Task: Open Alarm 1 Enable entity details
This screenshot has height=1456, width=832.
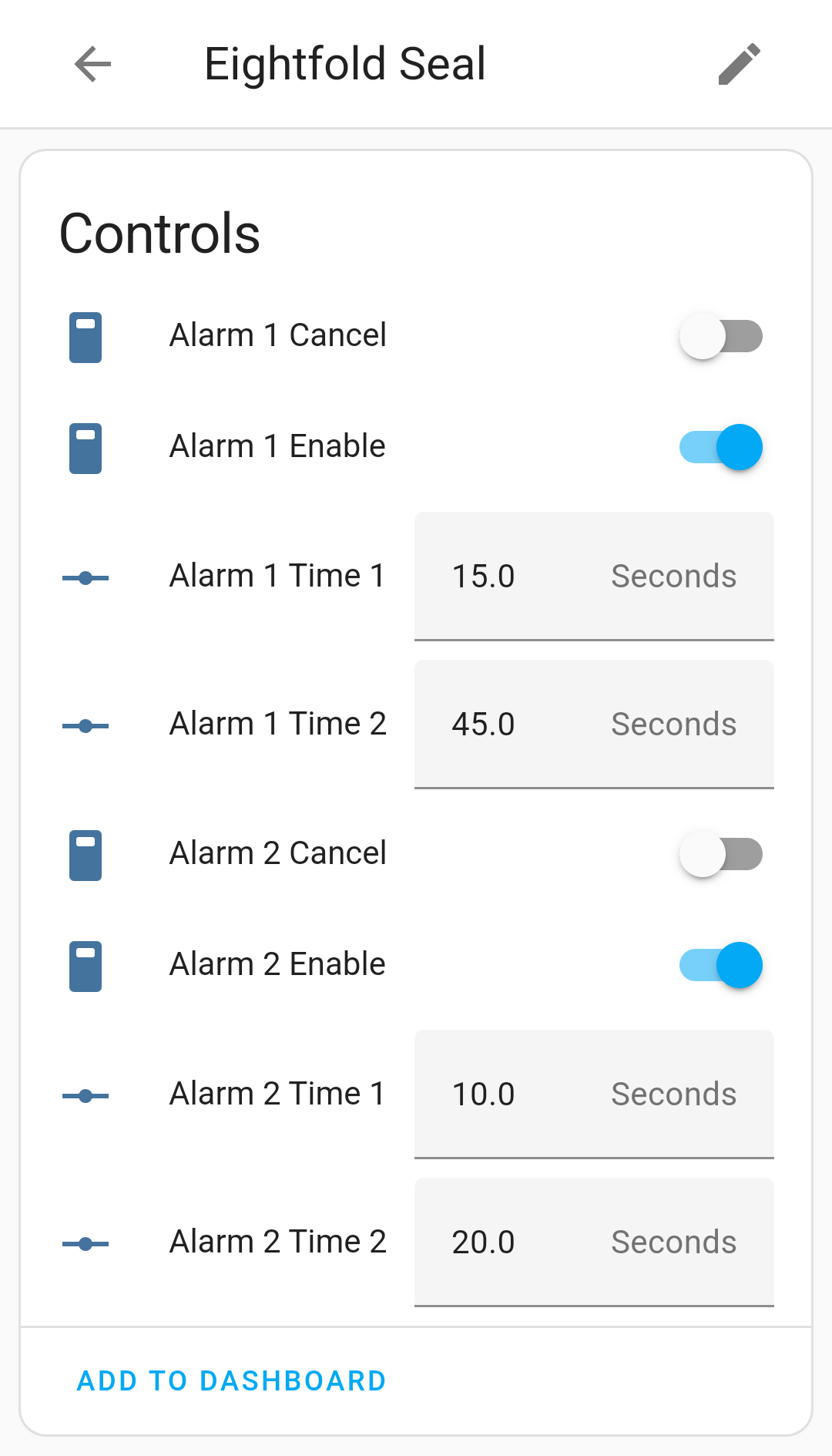Action: pyautogui.click(x=277, y=446)
